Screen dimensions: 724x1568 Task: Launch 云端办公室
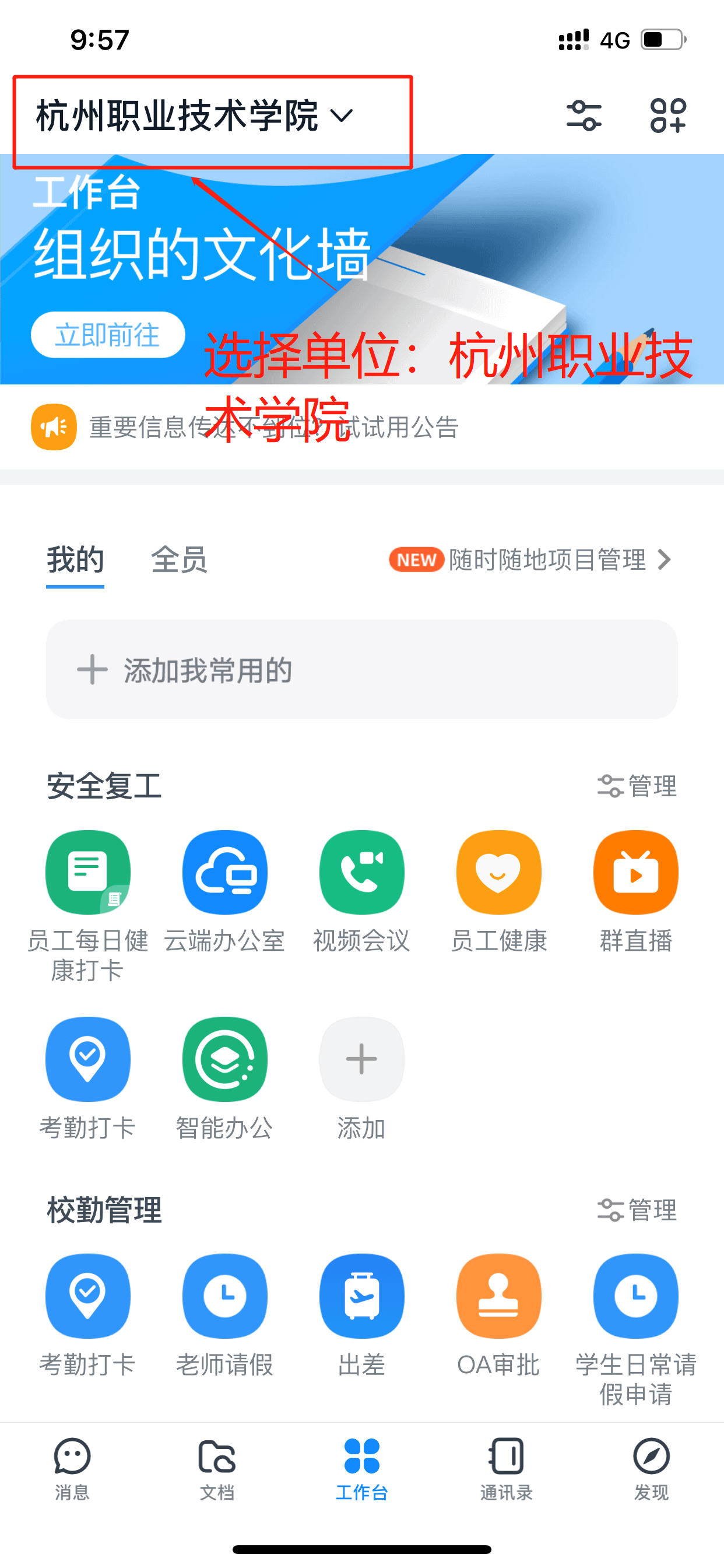point(224,873)
